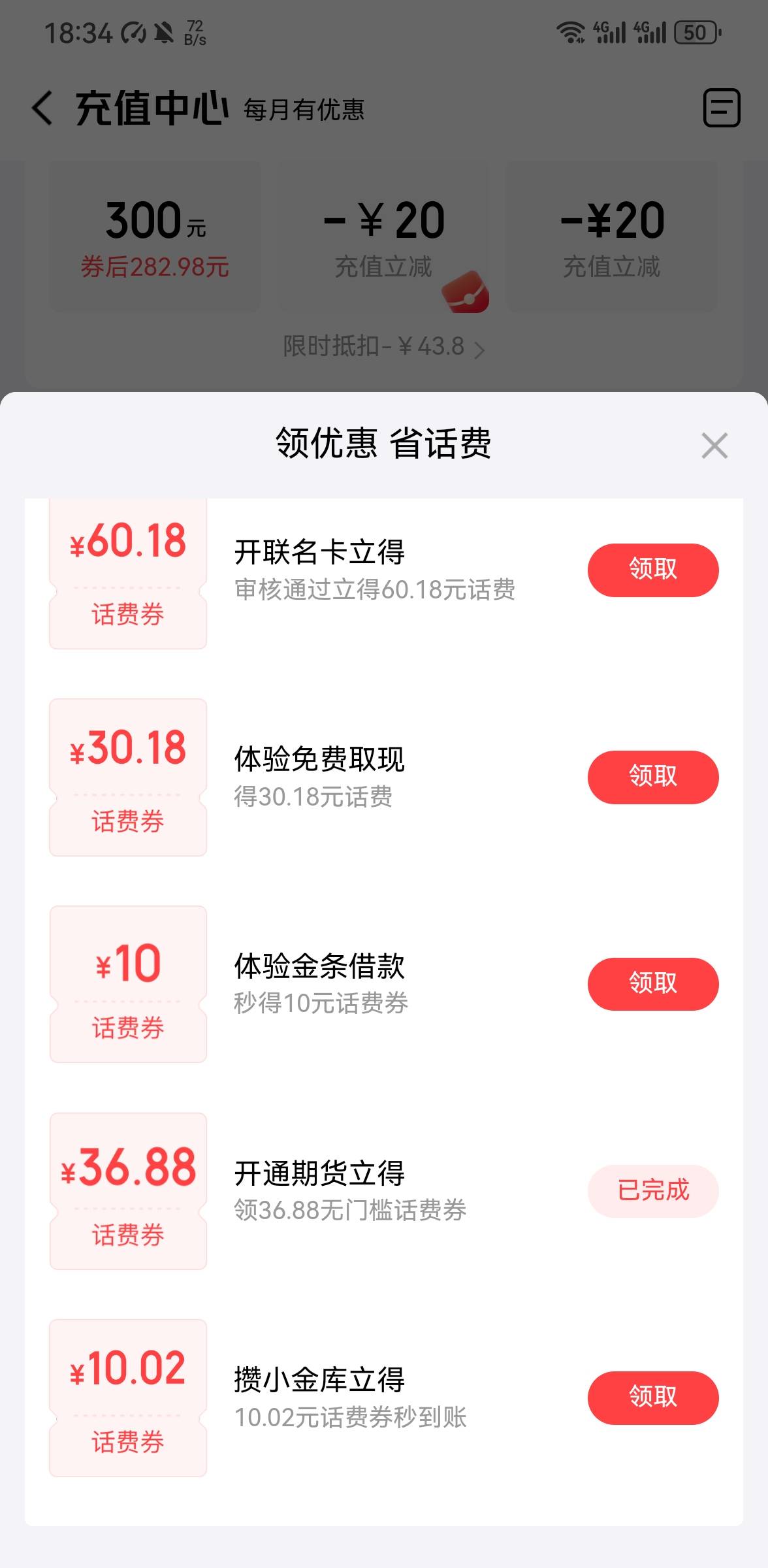Viewport: 768px width, 1568px height.
Task: Claim the ¥10 体验金条借款 coupon
Action: click(653, 984)
